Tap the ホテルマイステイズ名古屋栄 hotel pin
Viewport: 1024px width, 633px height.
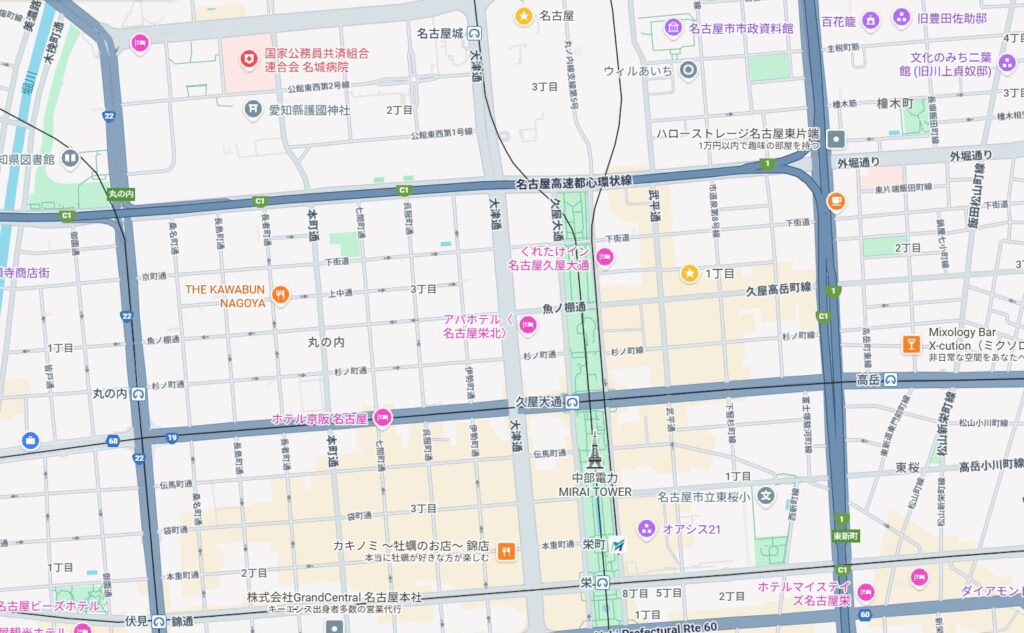(866, 592)
